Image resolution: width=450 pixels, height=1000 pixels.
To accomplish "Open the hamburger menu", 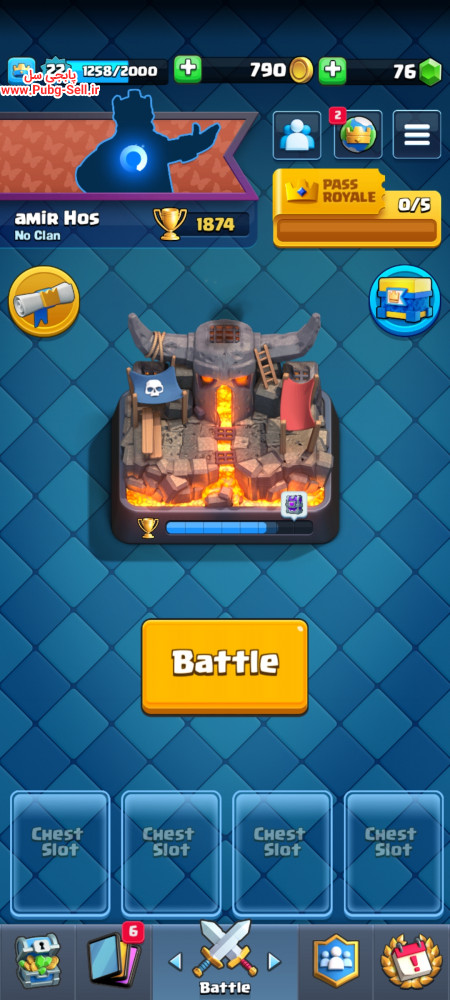I will [x=417, y=135].
